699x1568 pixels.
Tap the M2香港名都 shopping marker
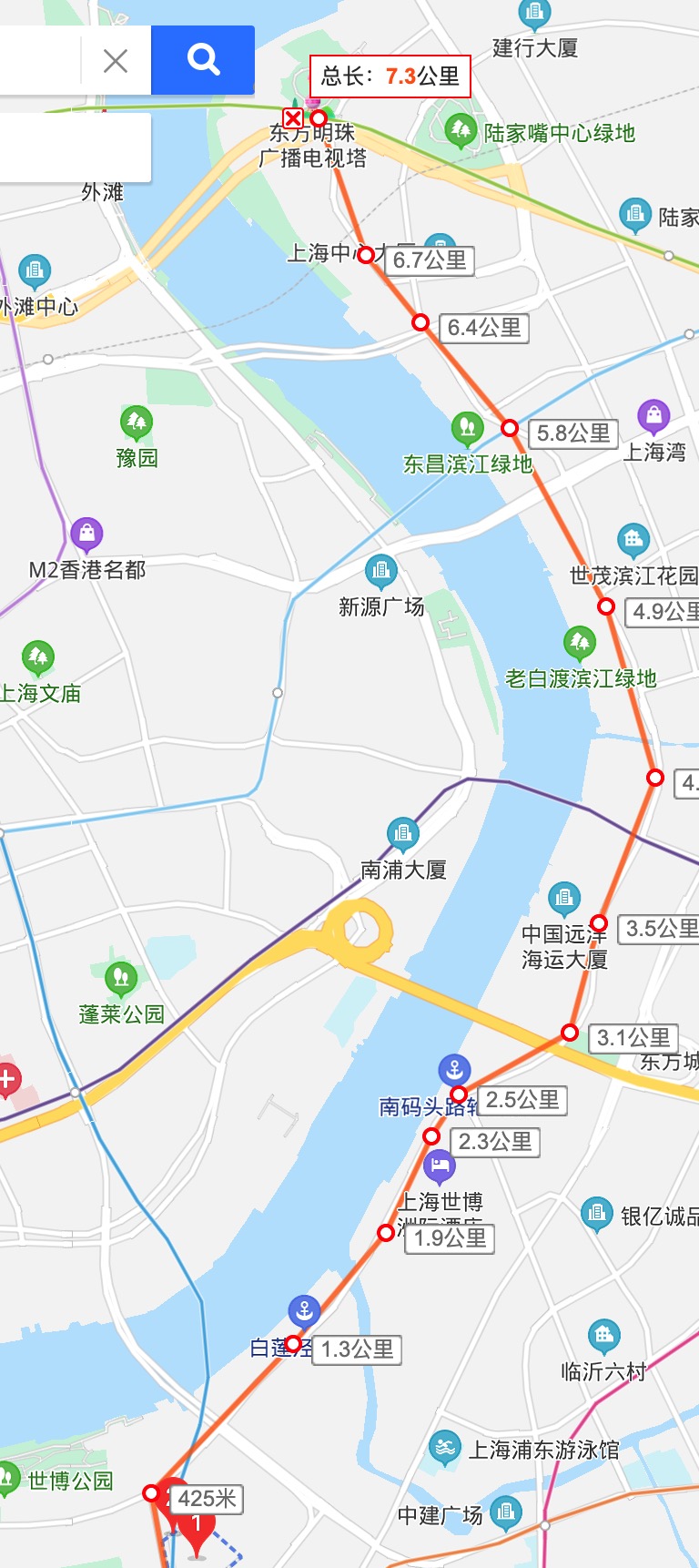coord(86,535)
